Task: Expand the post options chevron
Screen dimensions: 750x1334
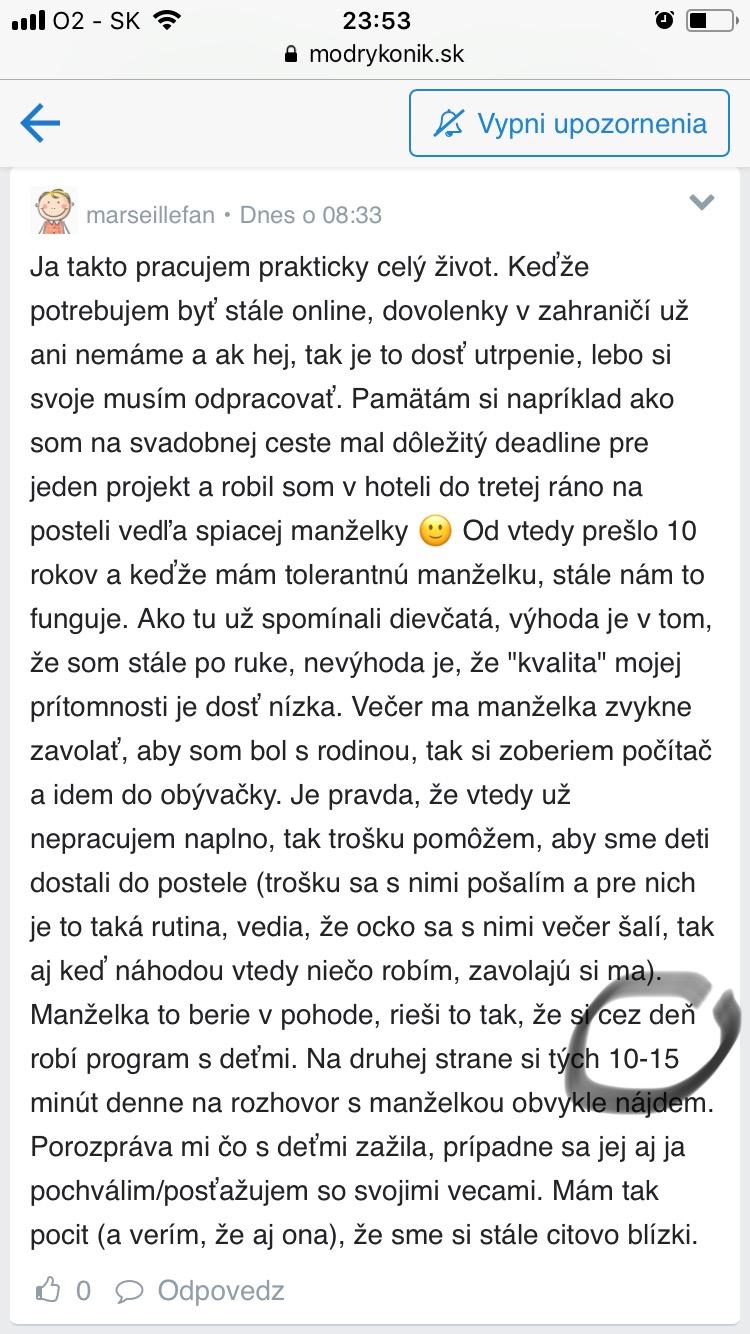Action: pos(703,203)
